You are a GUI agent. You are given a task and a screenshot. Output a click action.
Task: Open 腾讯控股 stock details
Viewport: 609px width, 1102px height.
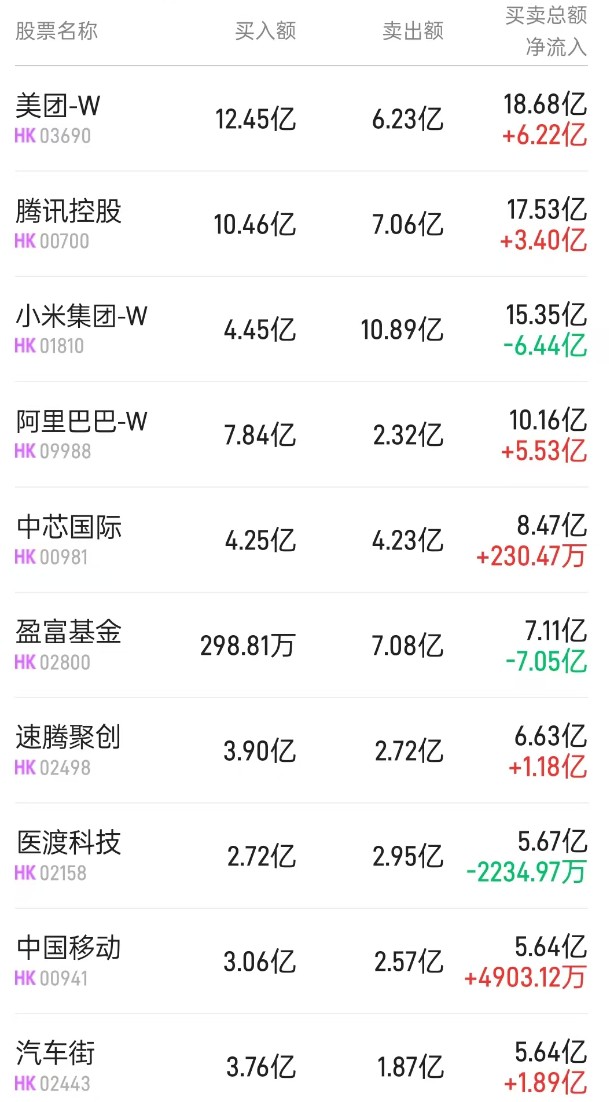[x=301, y=224]
